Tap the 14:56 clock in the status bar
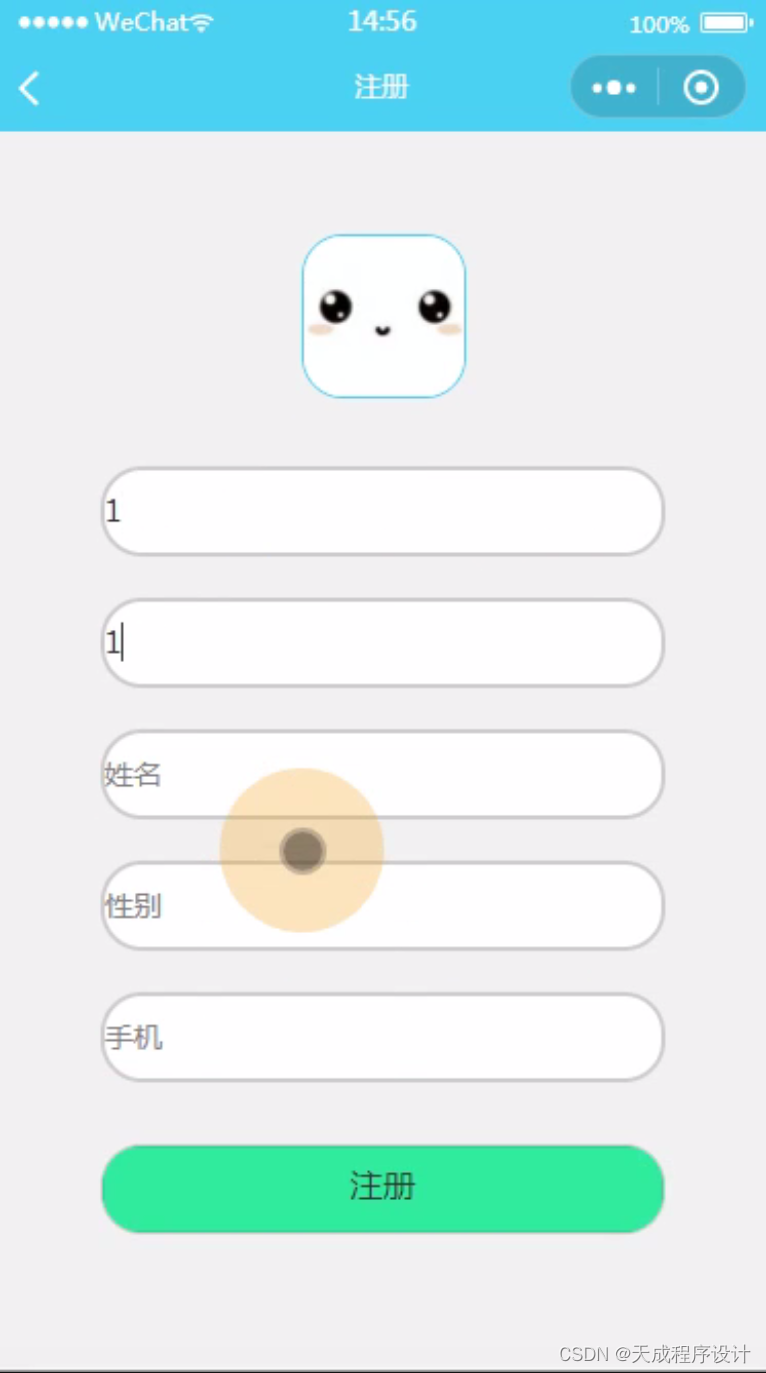Viewport: 766px width, 1373px height. pos(382,21)
